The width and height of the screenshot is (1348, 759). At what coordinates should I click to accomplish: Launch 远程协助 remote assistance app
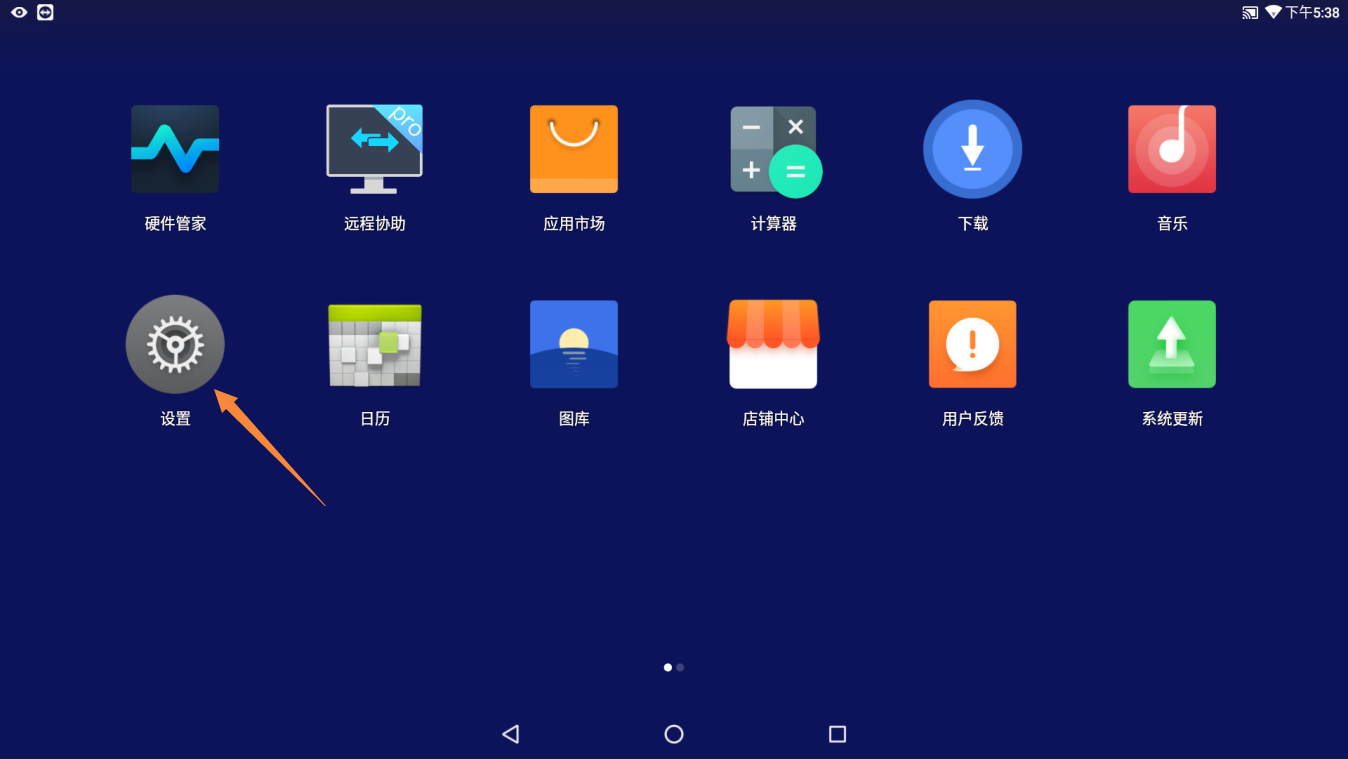(x=375, y=150)
